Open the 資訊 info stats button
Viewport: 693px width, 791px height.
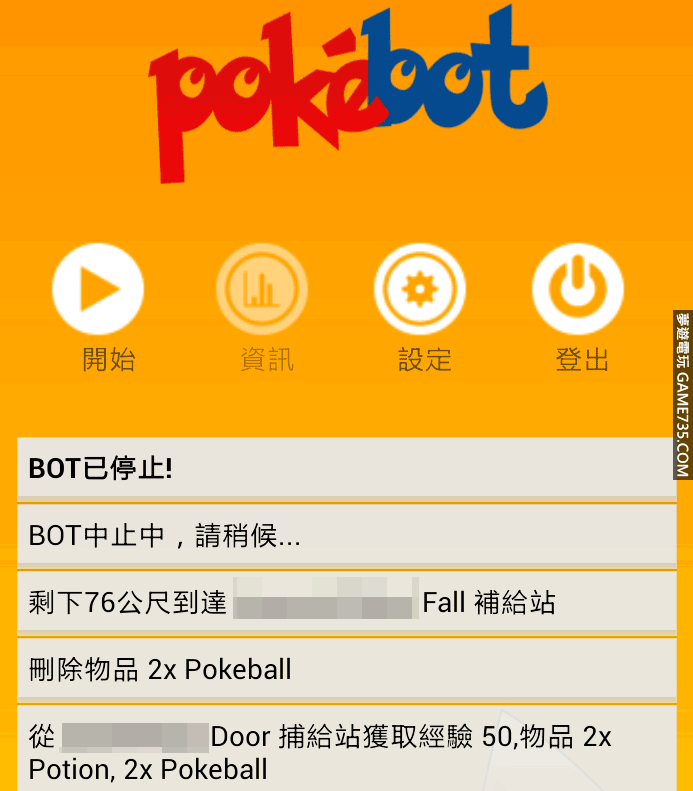(x=262, y=289)
